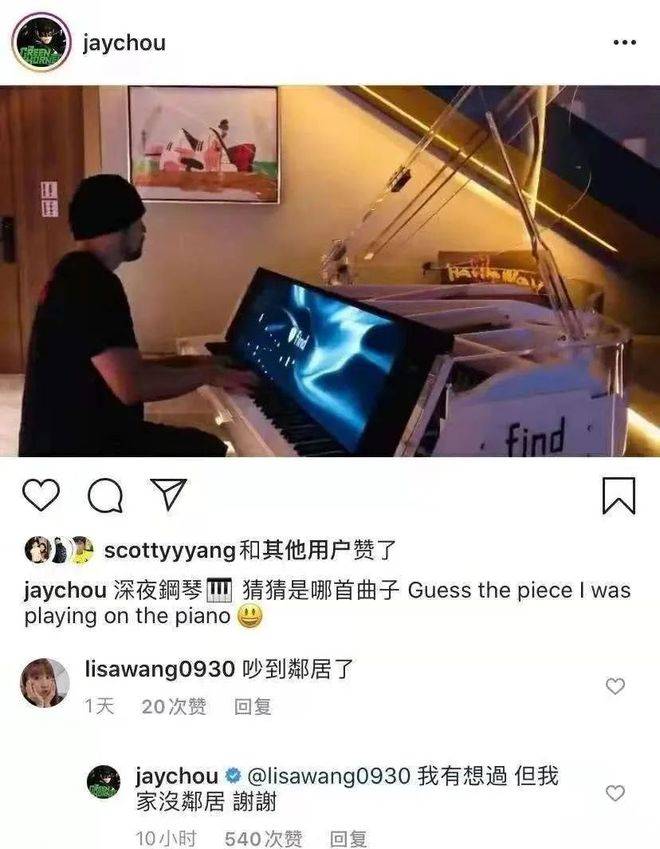Open the post's overflow menu
This screenshot has height=849, width=660.
623,43
